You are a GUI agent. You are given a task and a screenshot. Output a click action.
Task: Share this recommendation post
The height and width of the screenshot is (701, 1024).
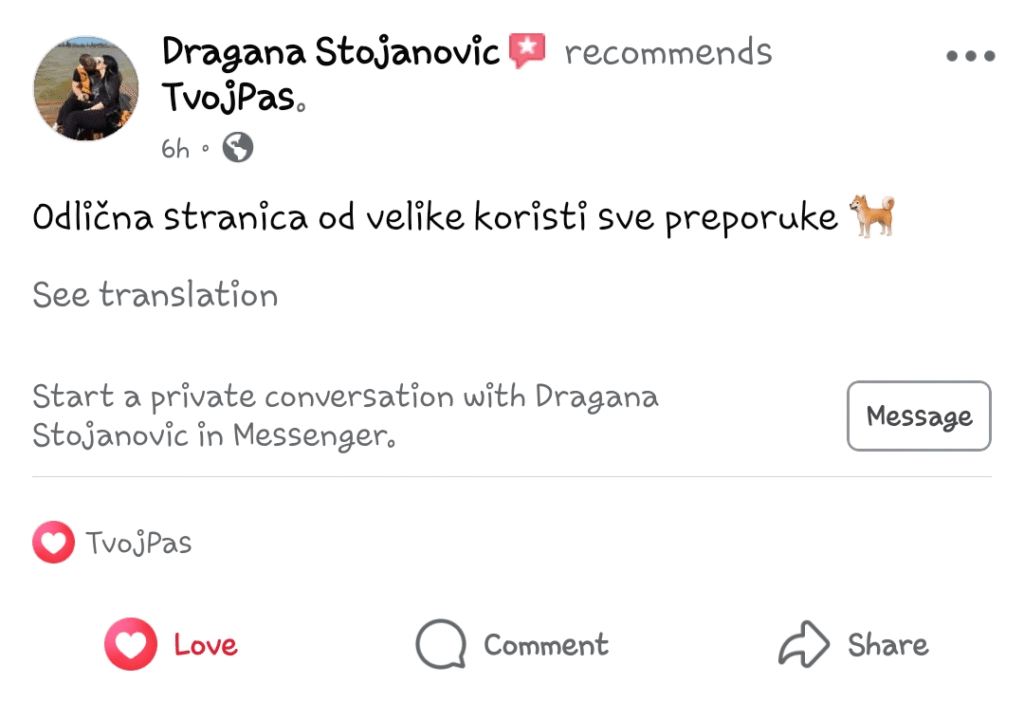tap(853, 645)
